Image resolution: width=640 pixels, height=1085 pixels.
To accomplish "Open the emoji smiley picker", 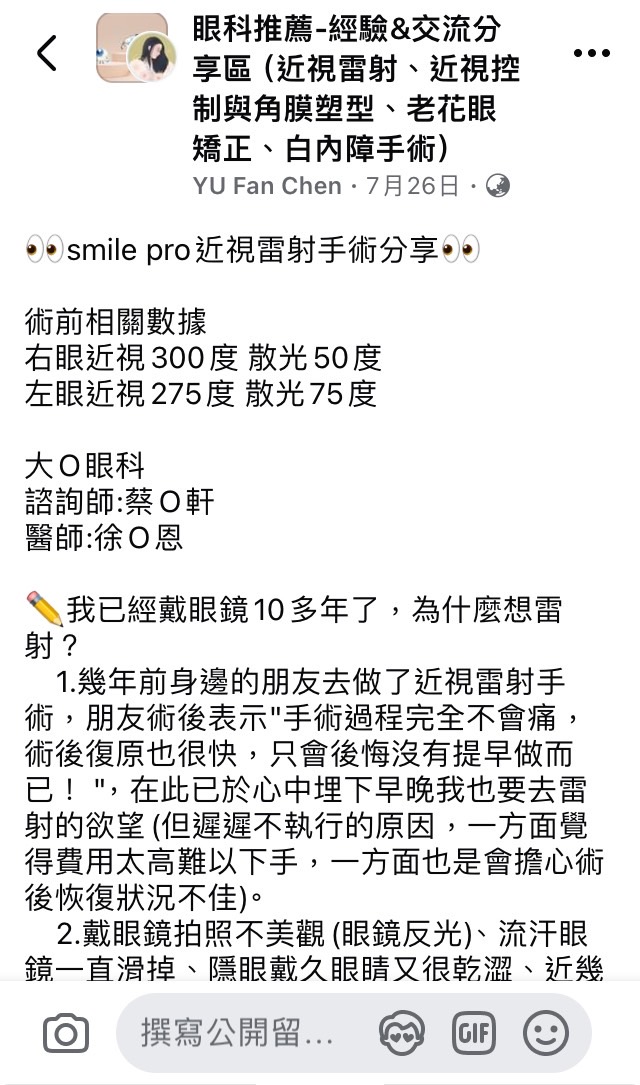I will [x=547, y=1034].
